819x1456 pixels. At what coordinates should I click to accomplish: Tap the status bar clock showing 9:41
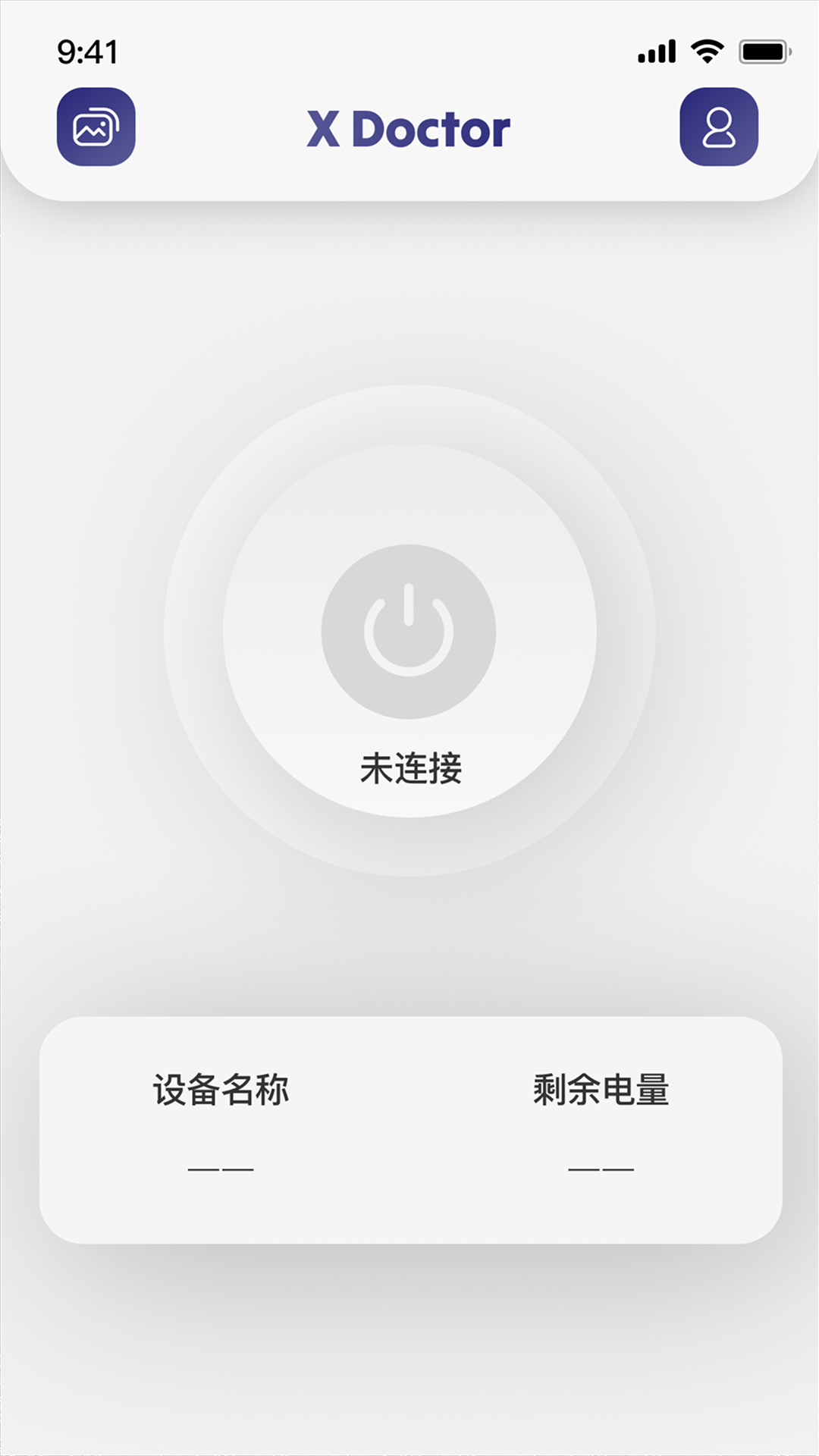tap(86, 51)
